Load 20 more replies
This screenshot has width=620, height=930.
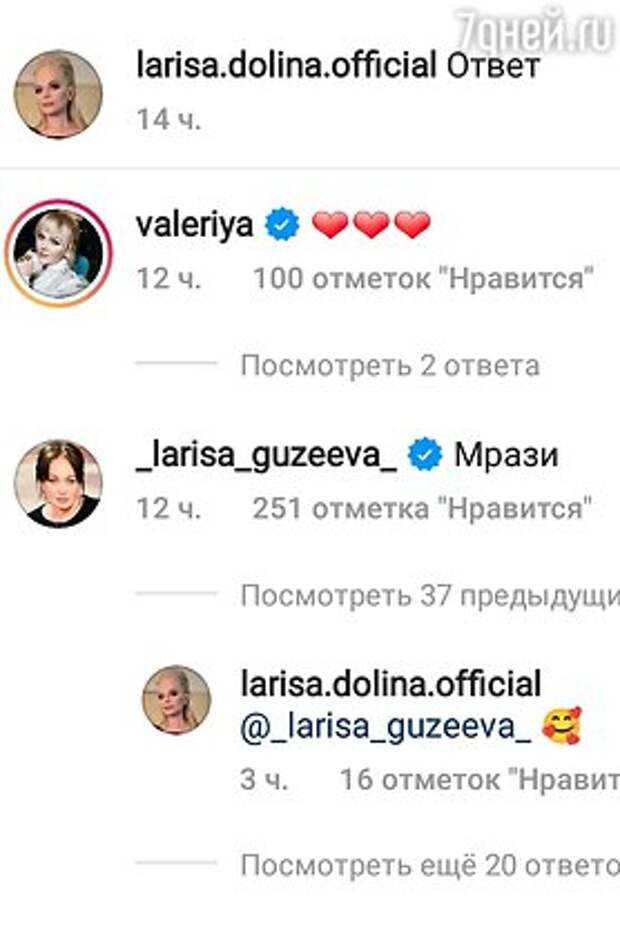click(430, 866)
